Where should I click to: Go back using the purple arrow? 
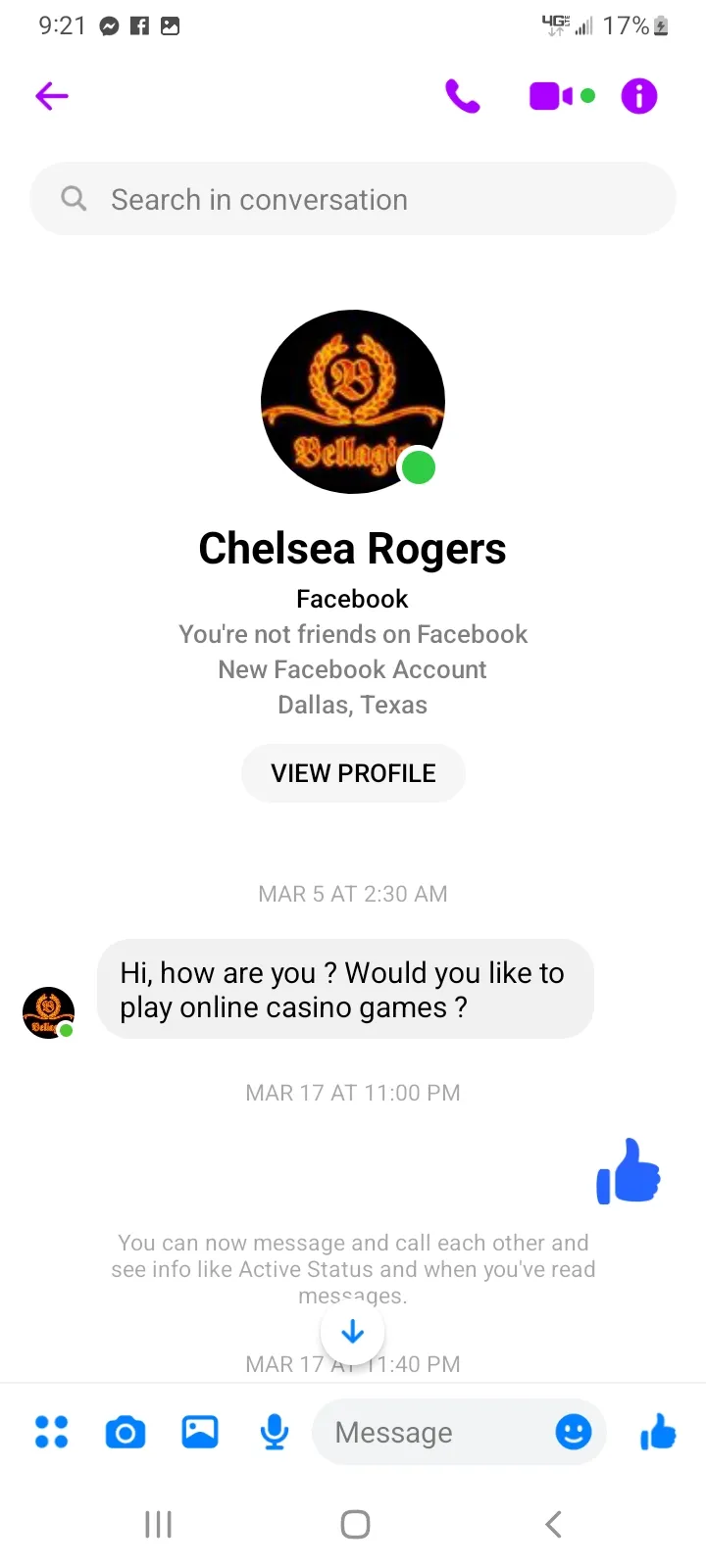[52, 96]
